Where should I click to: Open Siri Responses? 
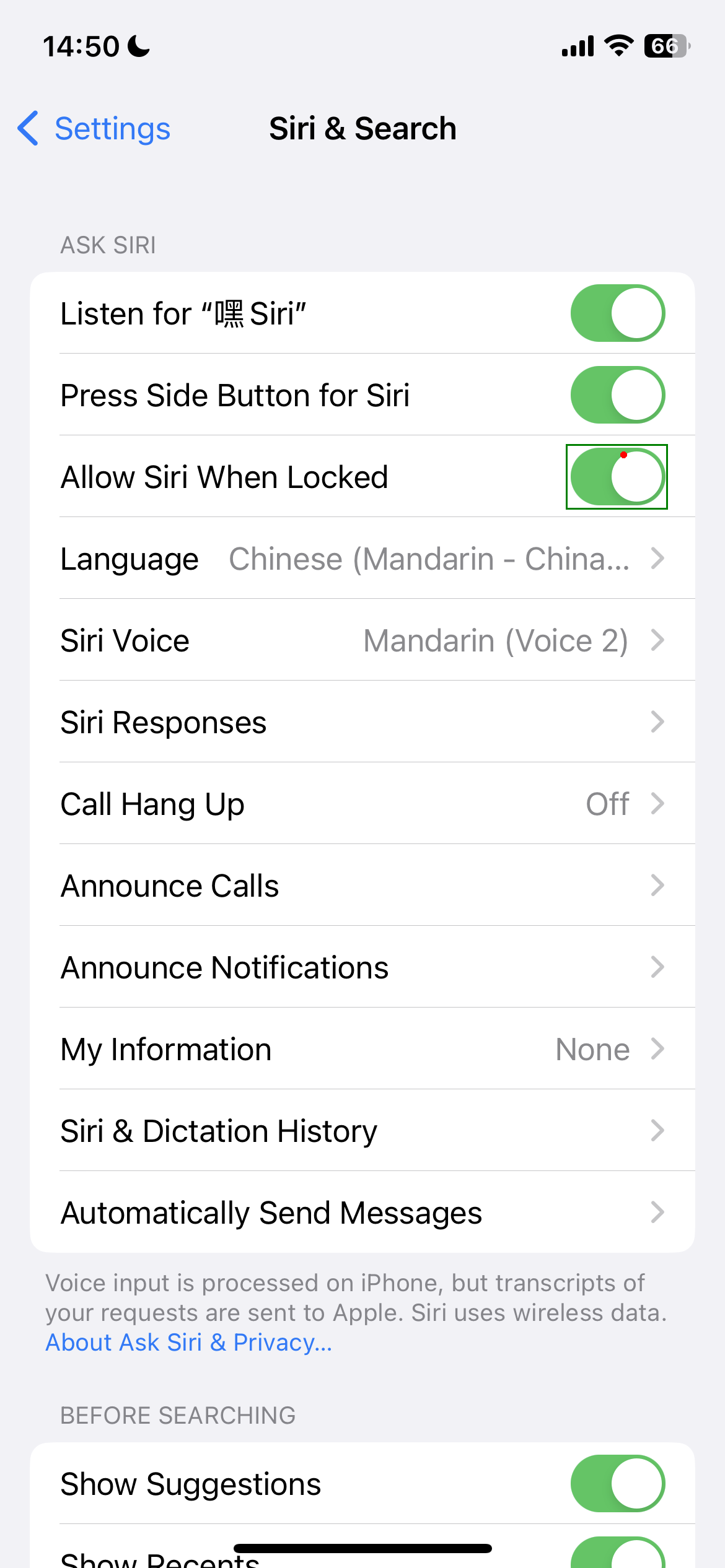pyautogui.click(x=362, y=722)
